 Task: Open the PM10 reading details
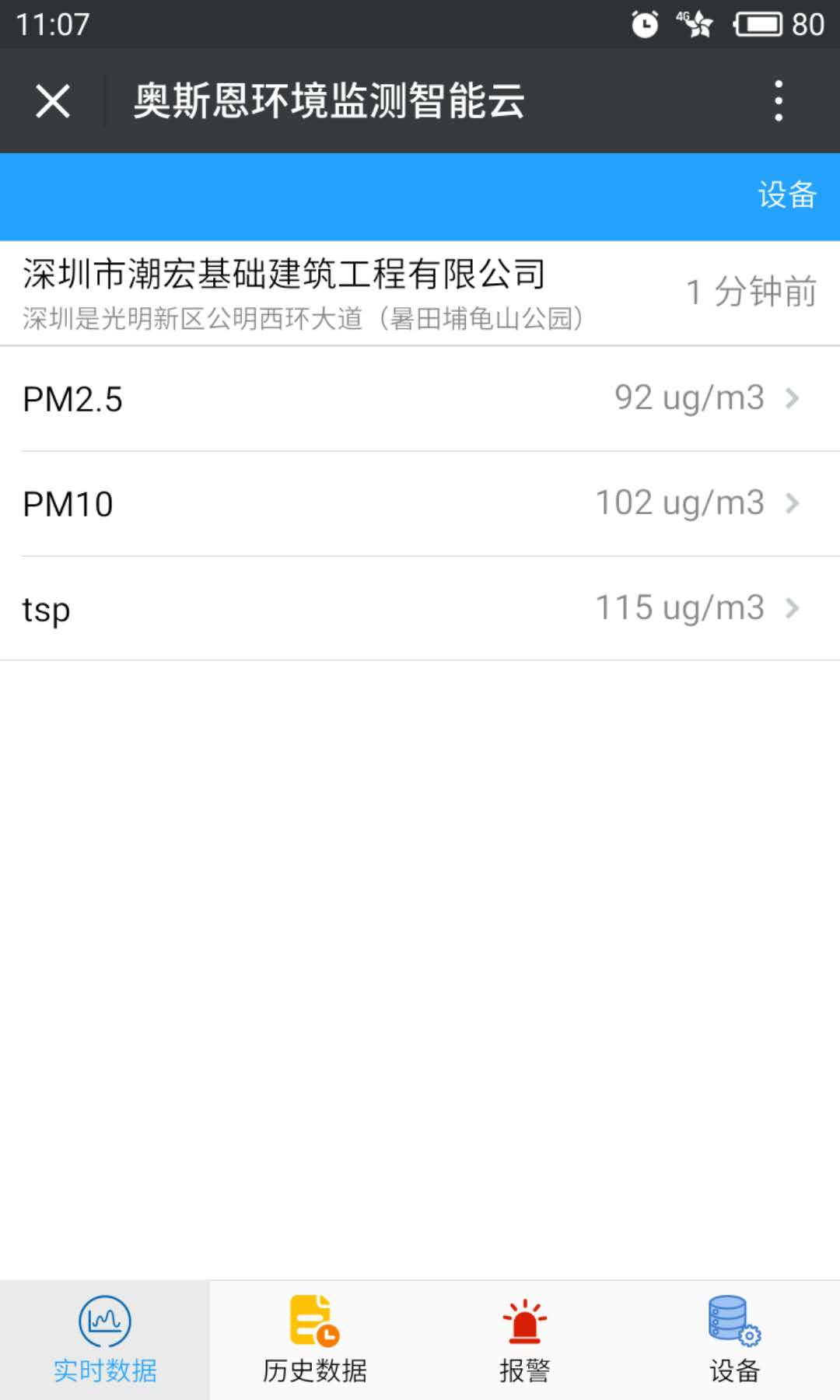pos(420,504)
